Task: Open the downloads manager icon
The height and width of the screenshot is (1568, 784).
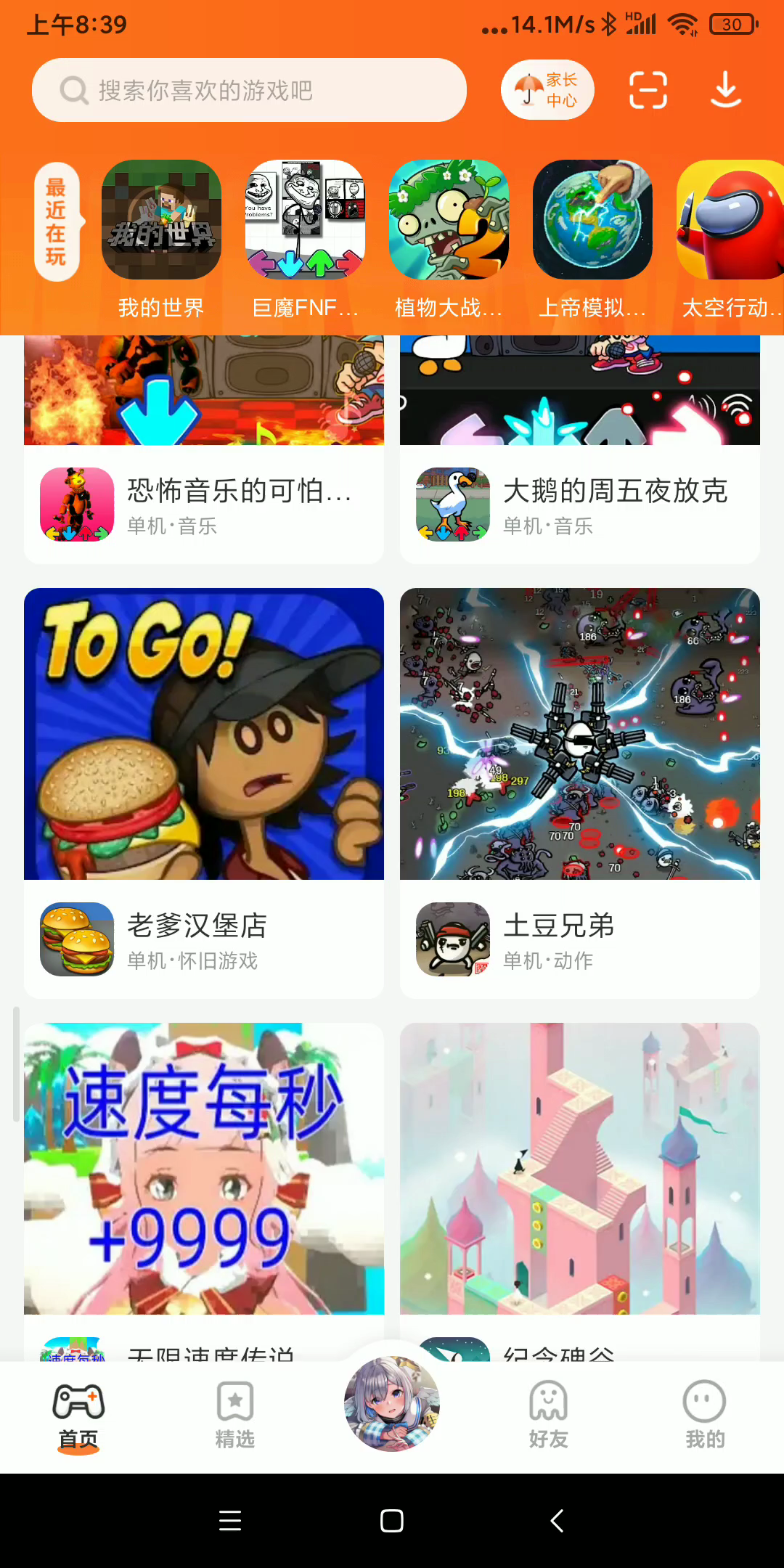Action: click(725, 90)
